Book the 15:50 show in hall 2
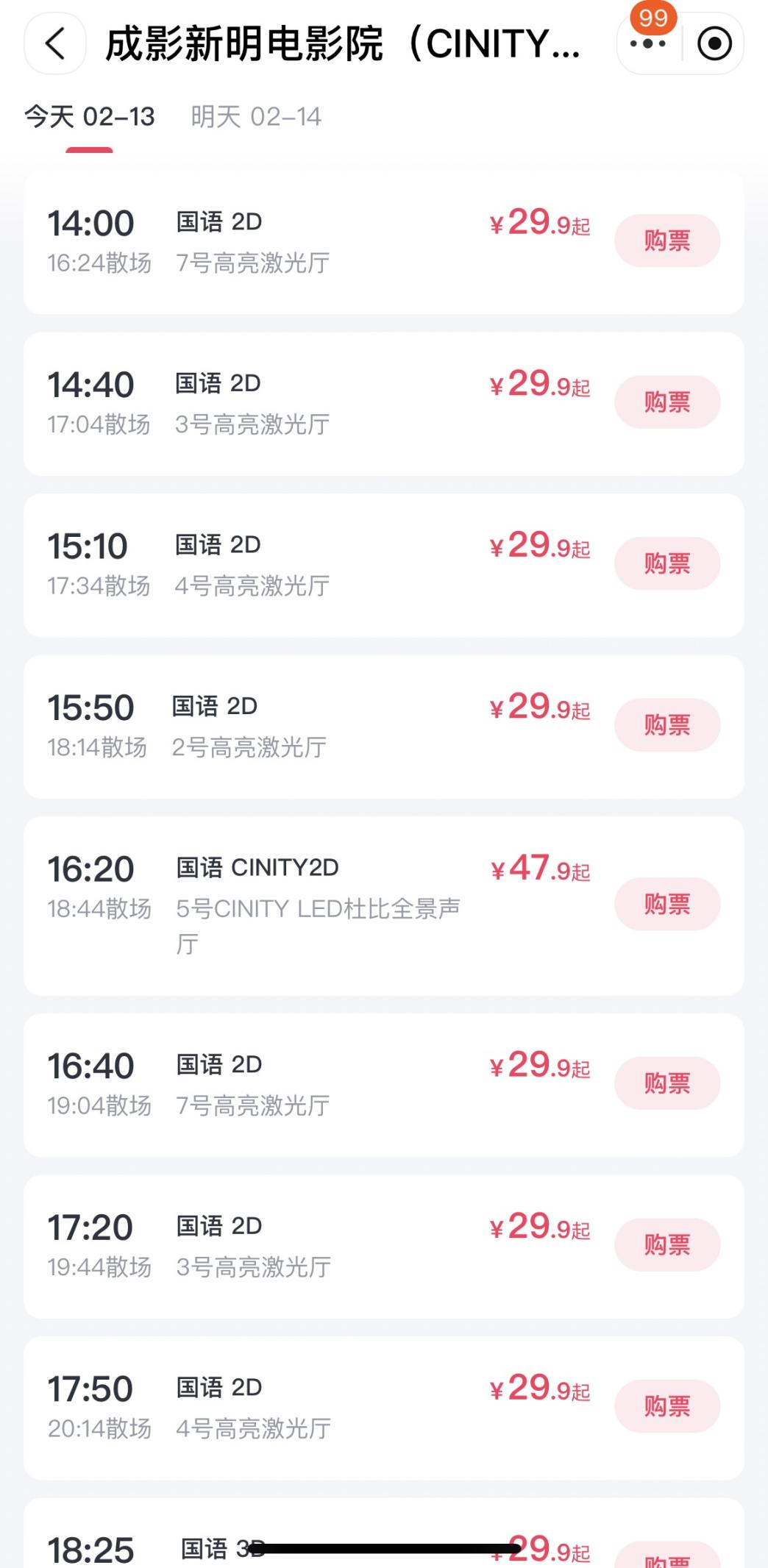The height and width of the screenshot is (1568, 768). [666, 725]
